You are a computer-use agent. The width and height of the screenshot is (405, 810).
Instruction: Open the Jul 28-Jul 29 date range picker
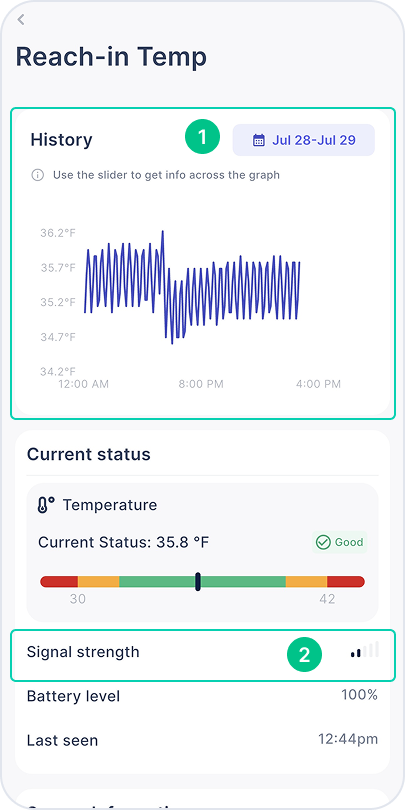click(x=304, y=140)
